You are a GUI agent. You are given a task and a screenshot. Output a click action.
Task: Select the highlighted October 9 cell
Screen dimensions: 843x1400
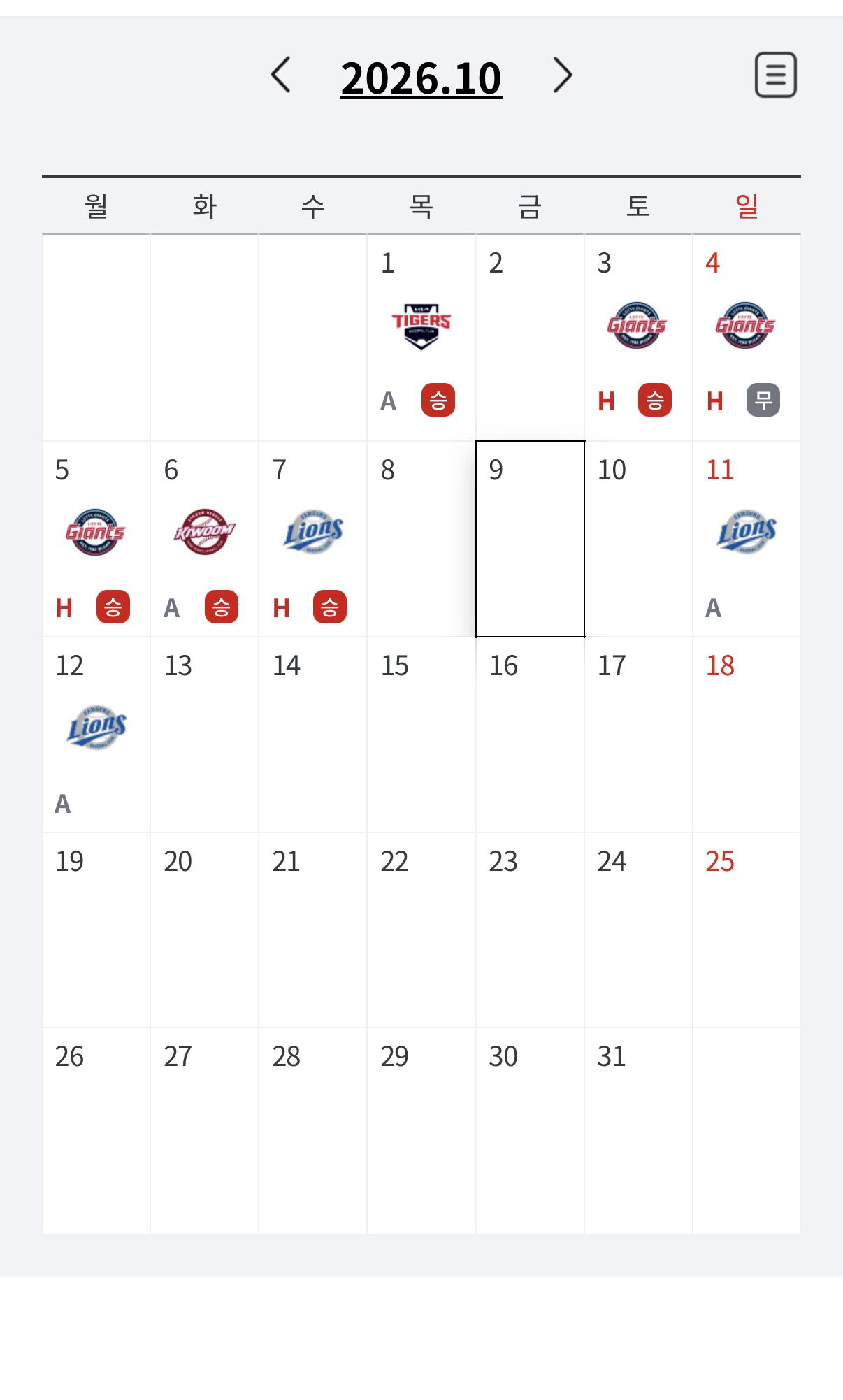pyautogui.click(x=530, y=539)
